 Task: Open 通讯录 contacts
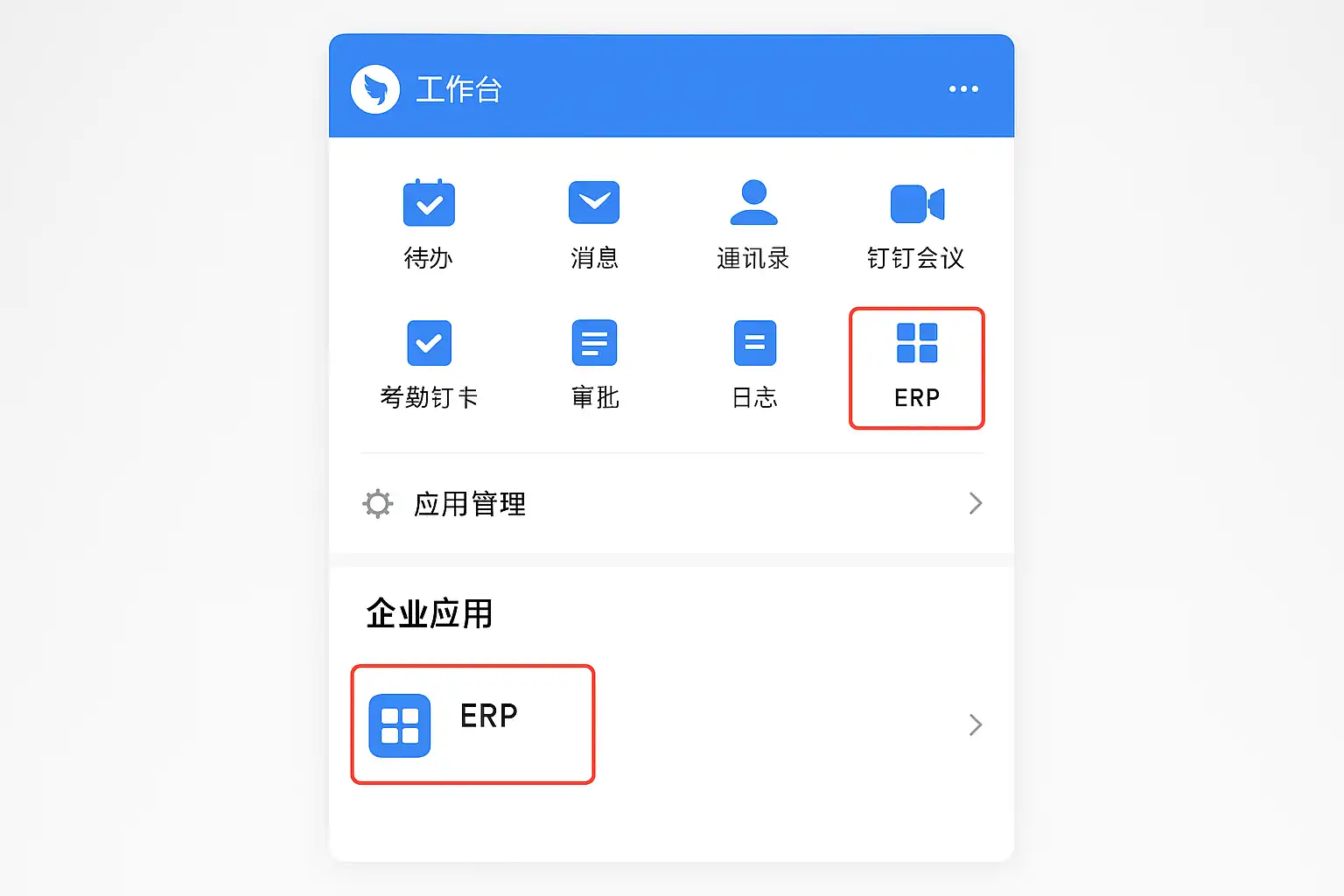(x=753, y=223)
